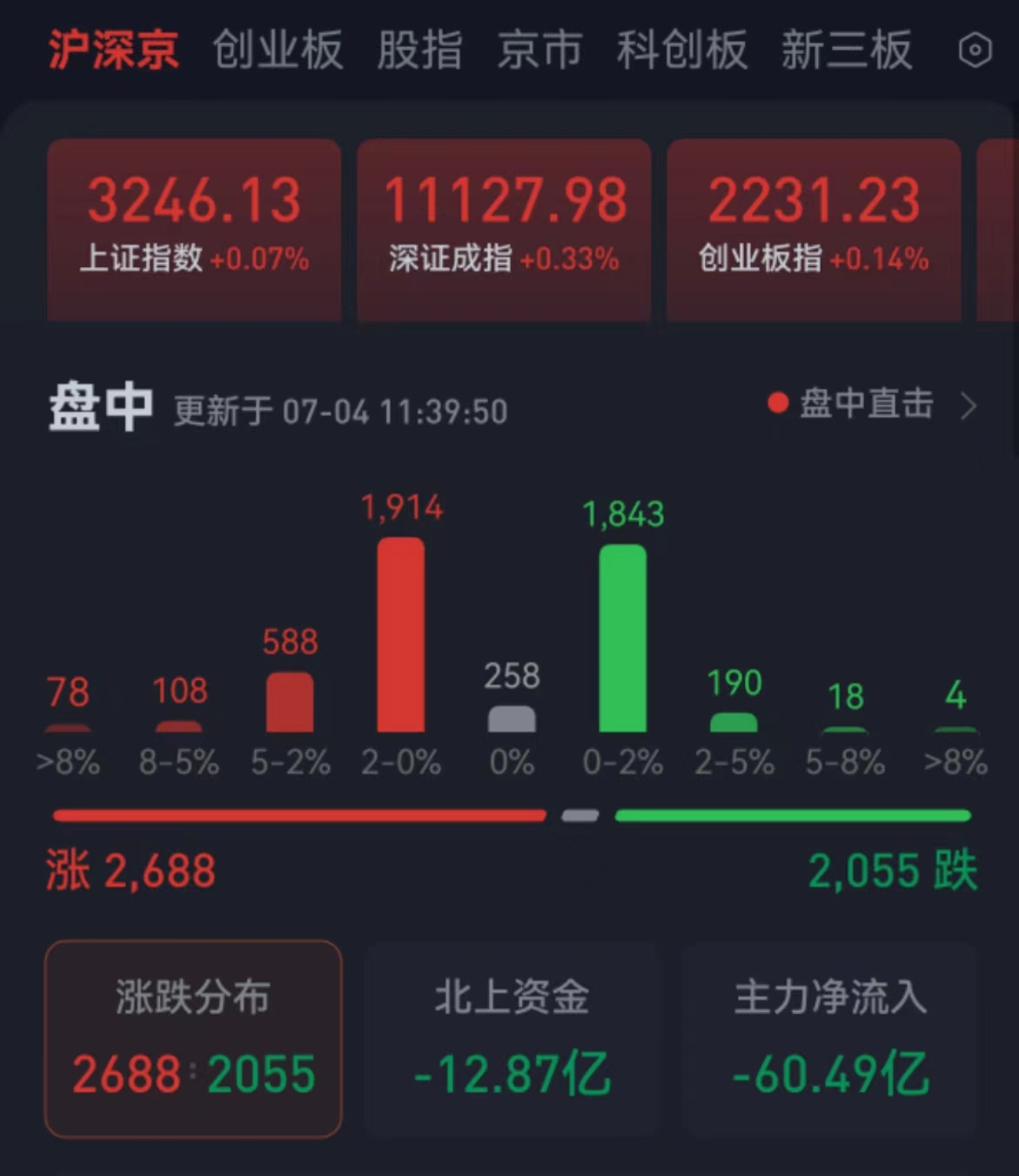Open the hexagon settings icon
Viewport: 1019px width, 1176px height.
click(x=975, y=50)
